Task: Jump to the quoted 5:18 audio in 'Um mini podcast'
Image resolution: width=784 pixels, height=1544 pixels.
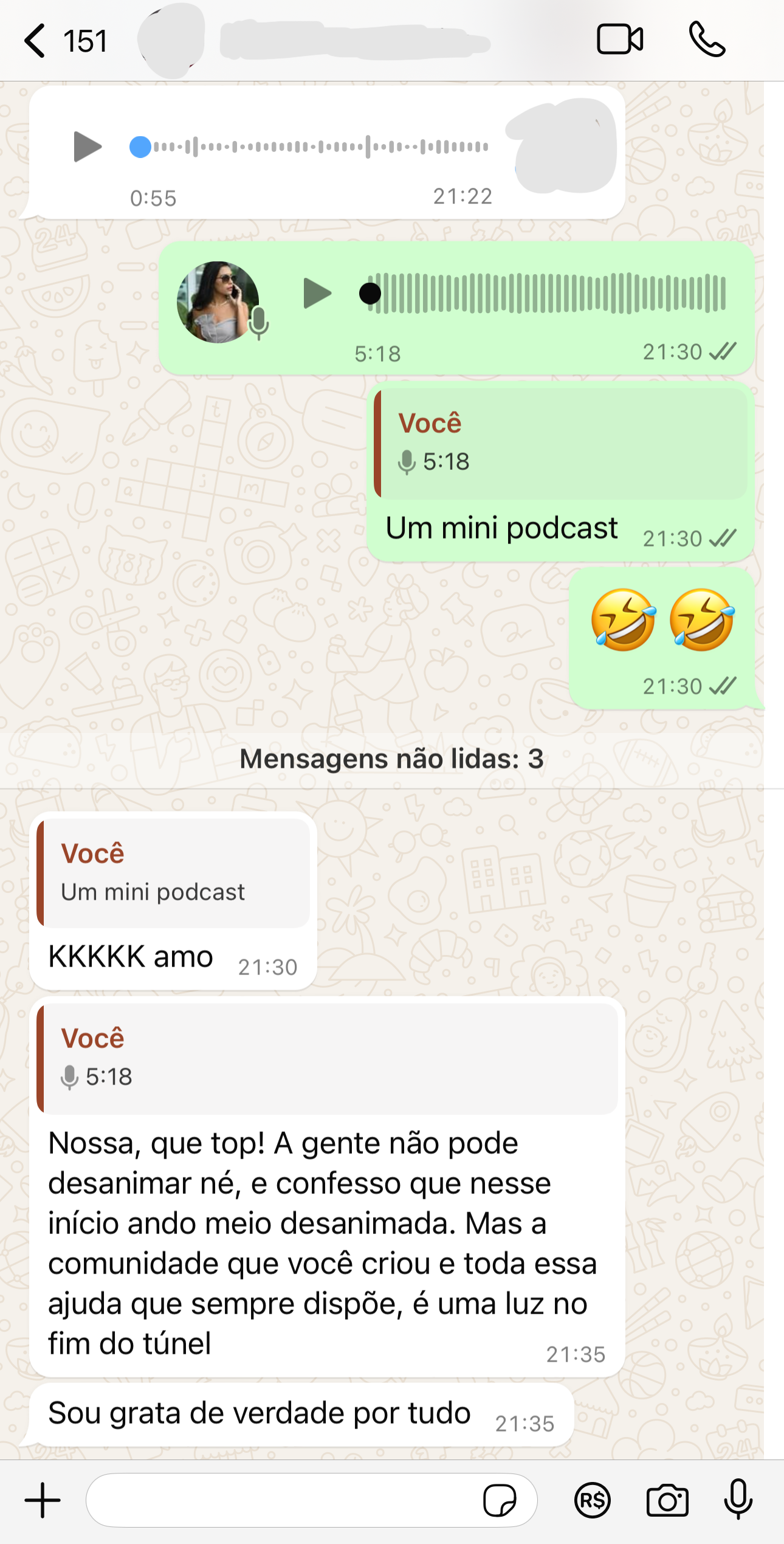Action: click(560, 444)
